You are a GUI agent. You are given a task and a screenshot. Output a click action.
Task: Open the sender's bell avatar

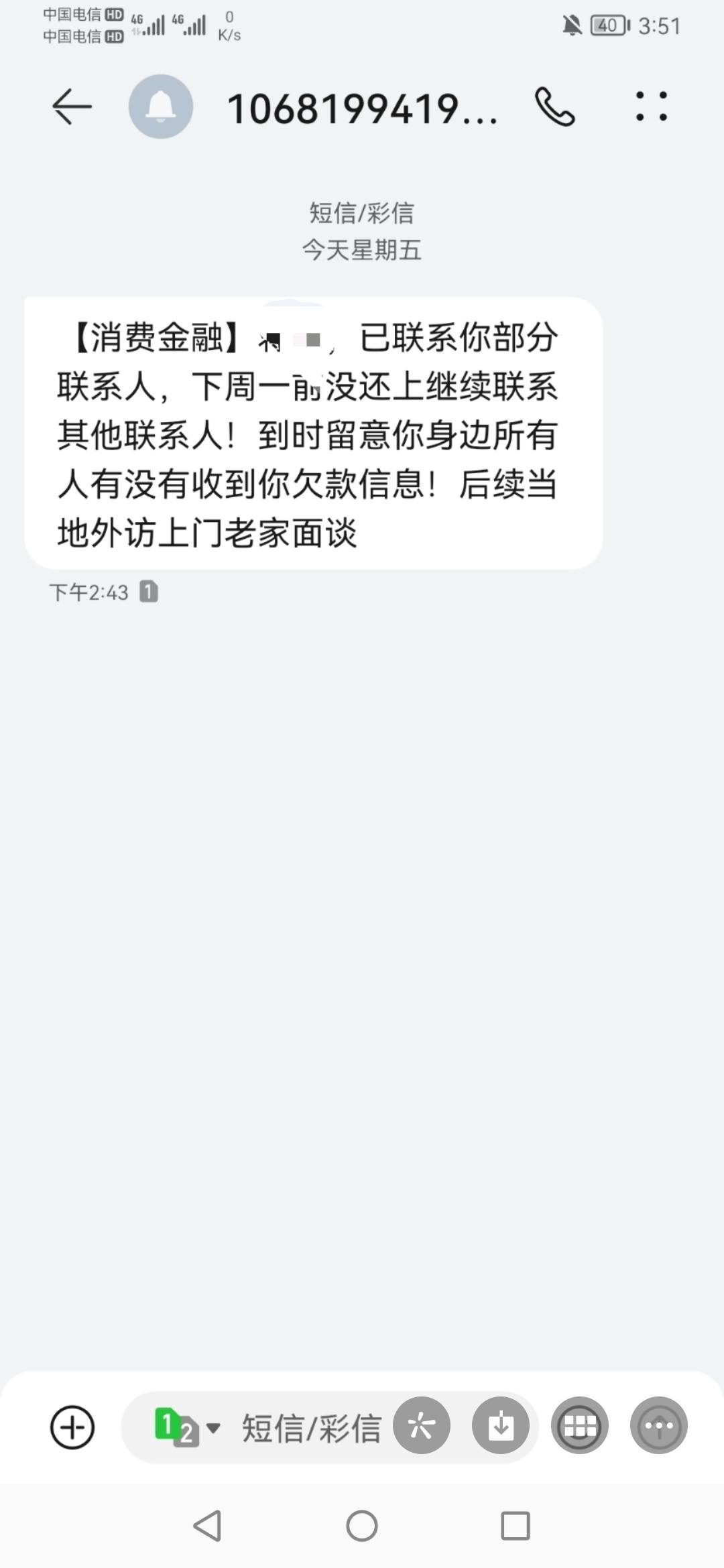click(x=161, y=107)
